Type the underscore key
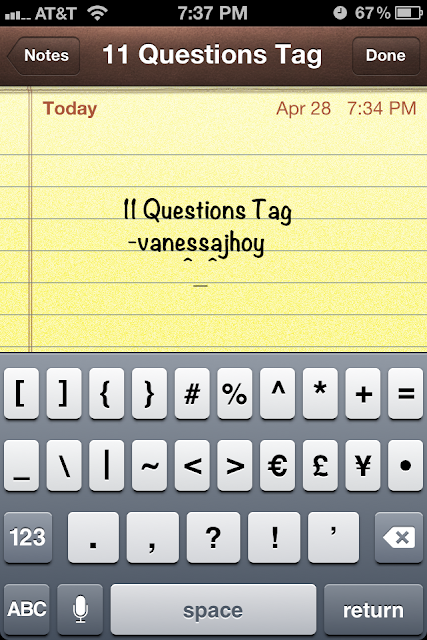The height and width of the screenshot is (640, 427). [x=22, y=465]
